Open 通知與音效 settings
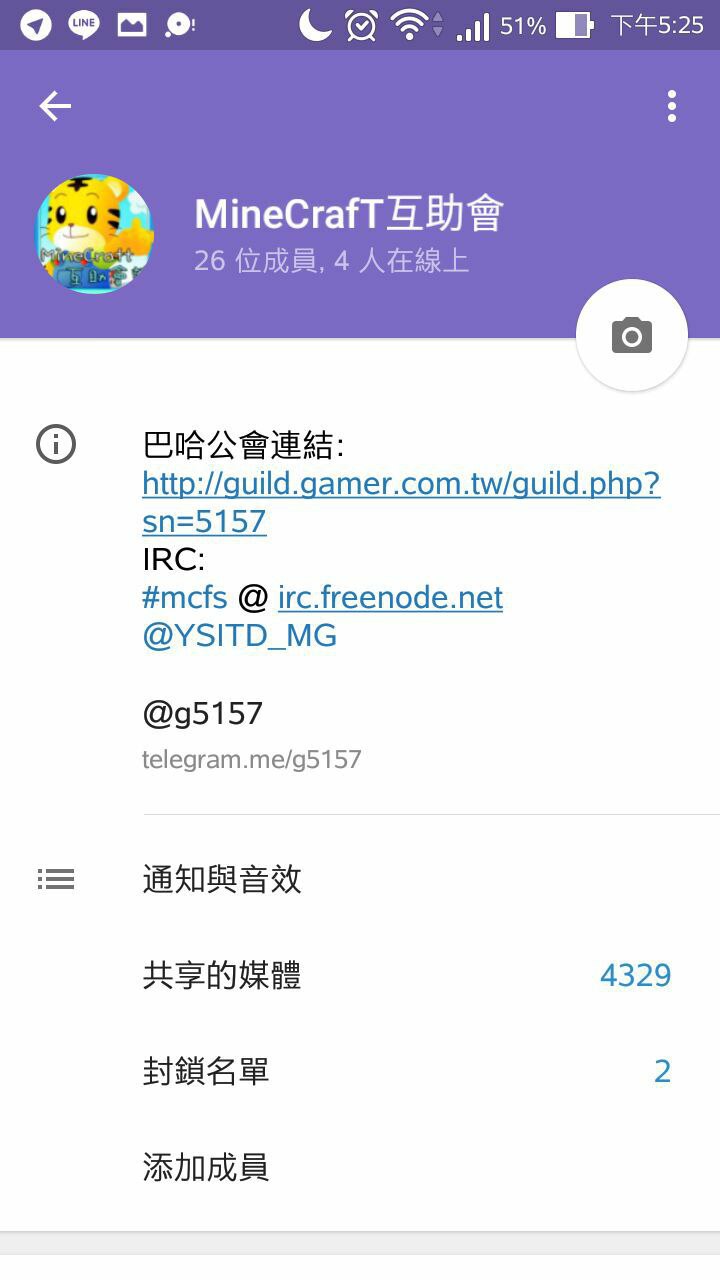720x1280 pixels. tap(222, 879)
